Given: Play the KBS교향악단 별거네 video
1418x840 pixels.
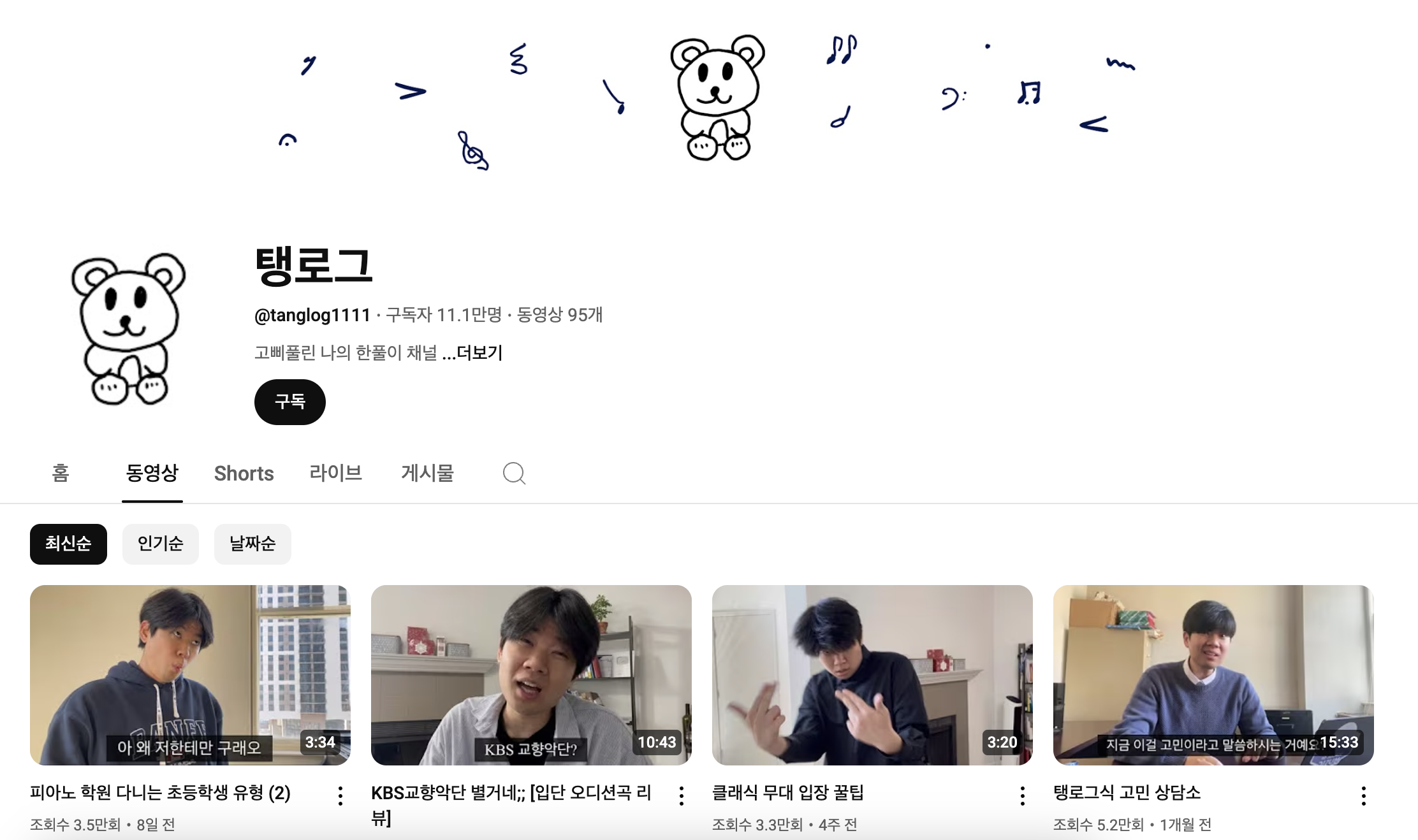Looking at the screenshot, I should coord(531,674).
